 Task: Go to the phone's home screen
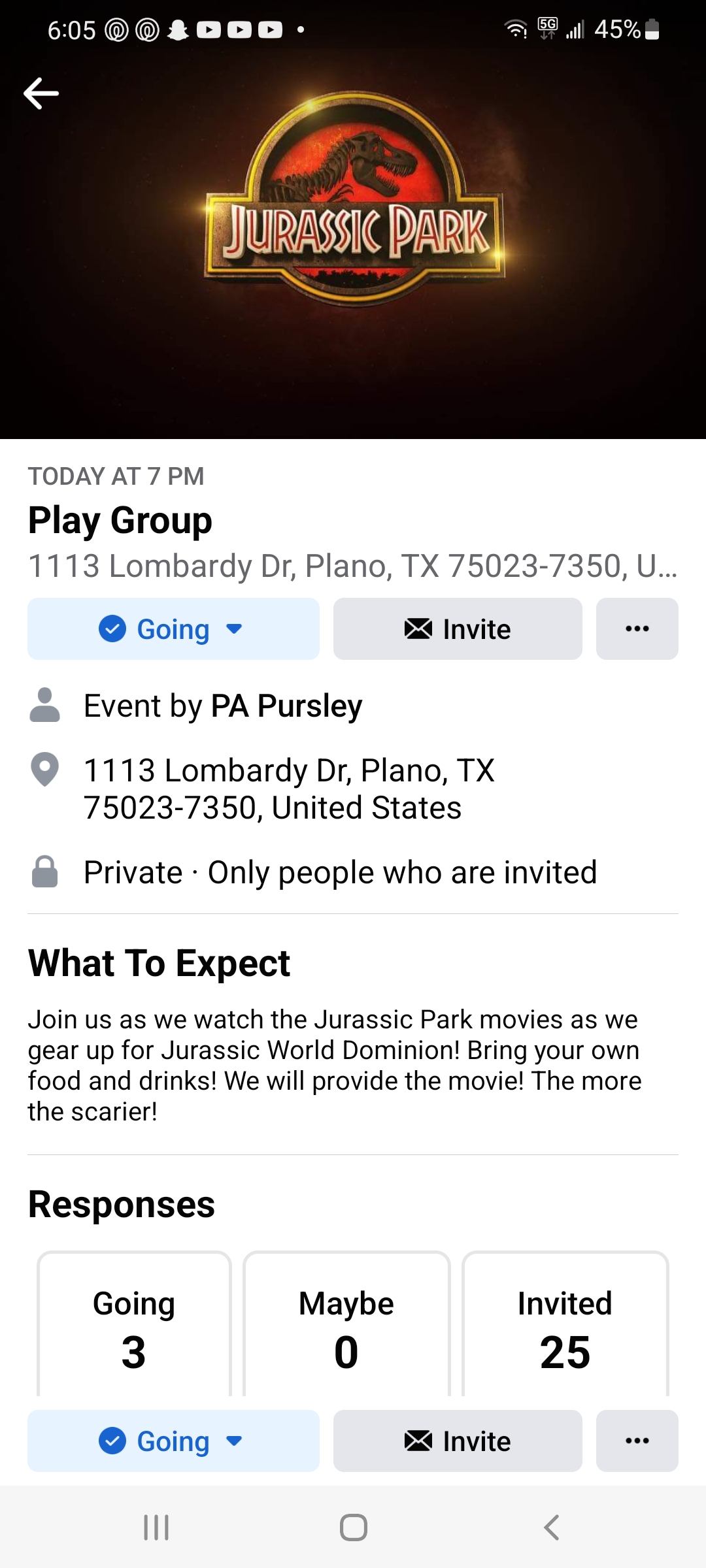pyautogui.click(x=353, y=1527)
